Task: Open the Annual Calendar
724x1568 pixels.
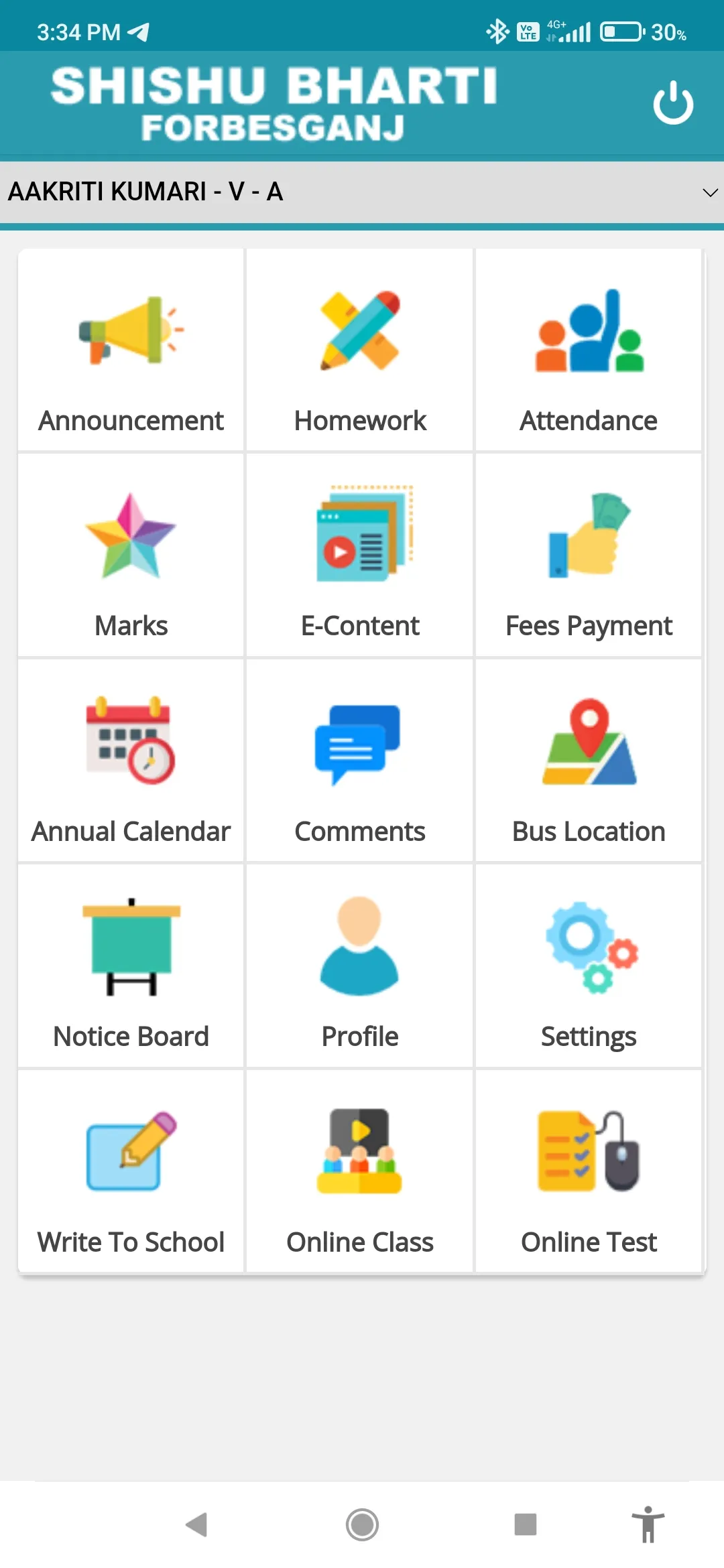Action: point(131,761)
